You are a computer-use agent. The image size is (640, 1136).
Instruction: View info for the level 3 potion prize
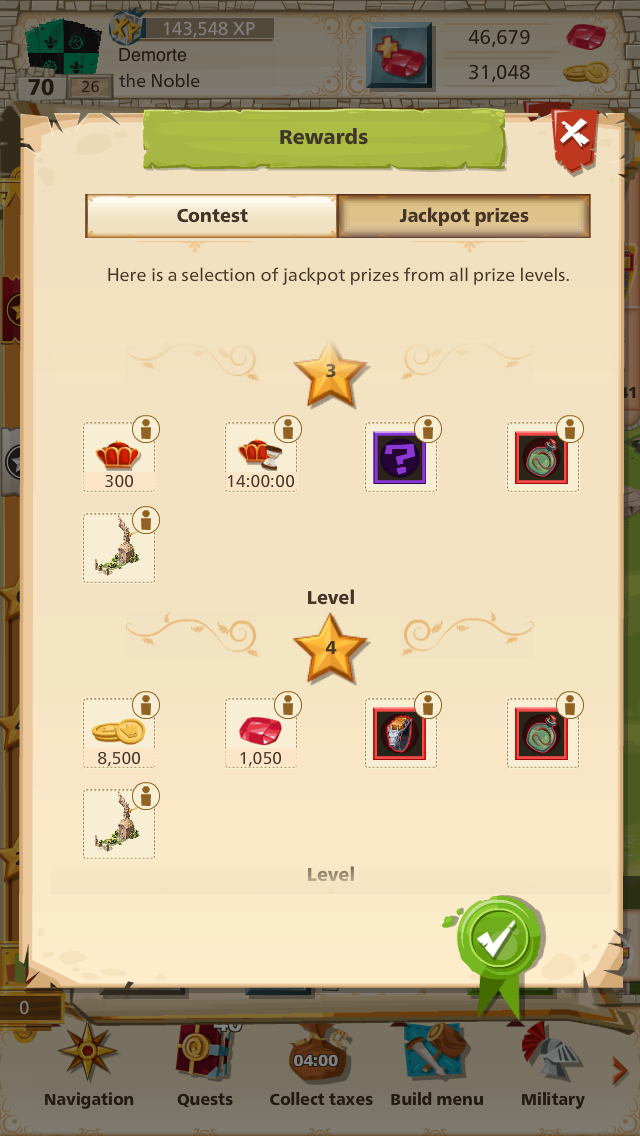pyautogui.click(x=570, y=430)
